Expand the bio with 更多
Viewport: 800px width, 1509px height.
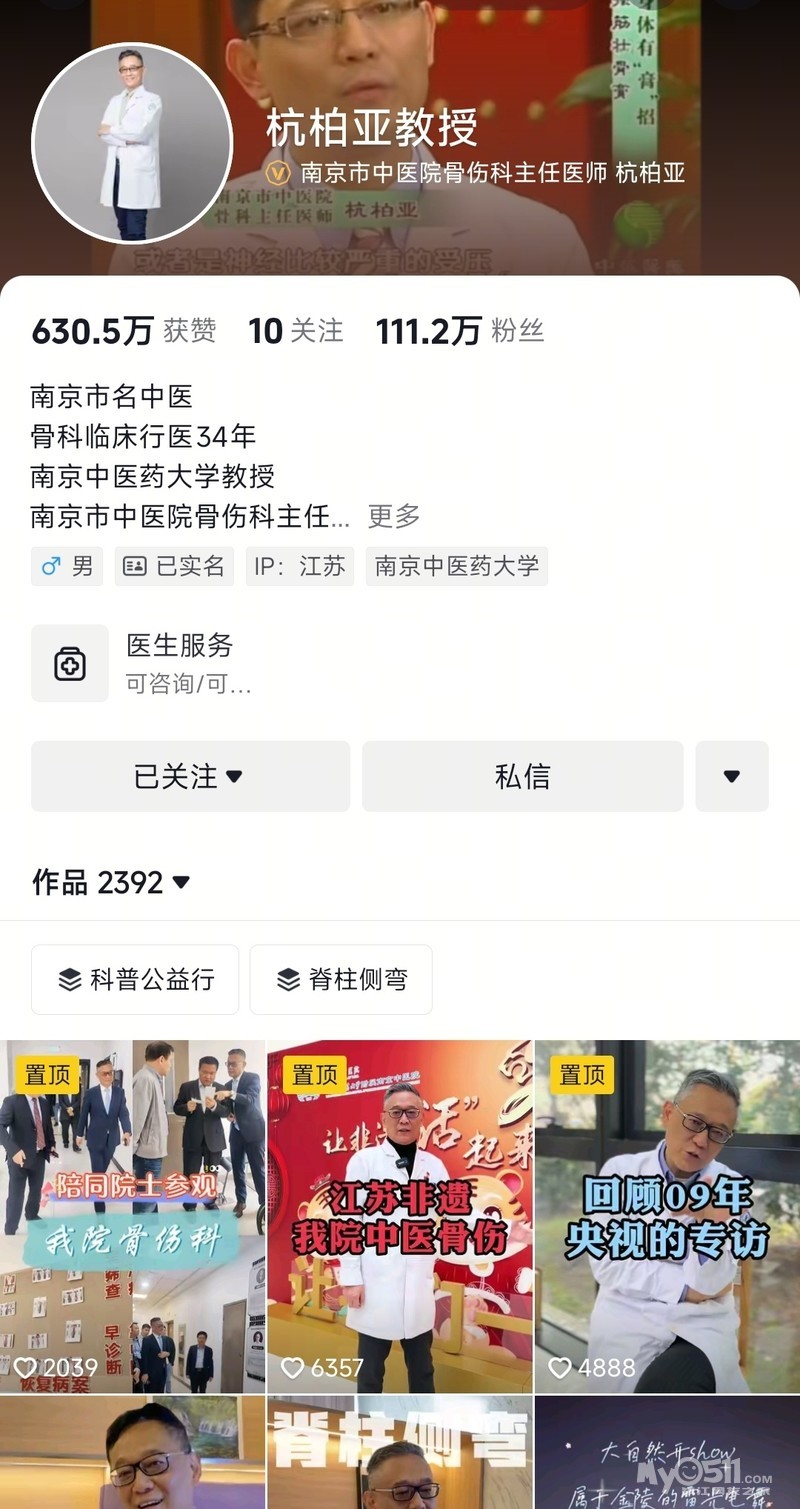394,516
